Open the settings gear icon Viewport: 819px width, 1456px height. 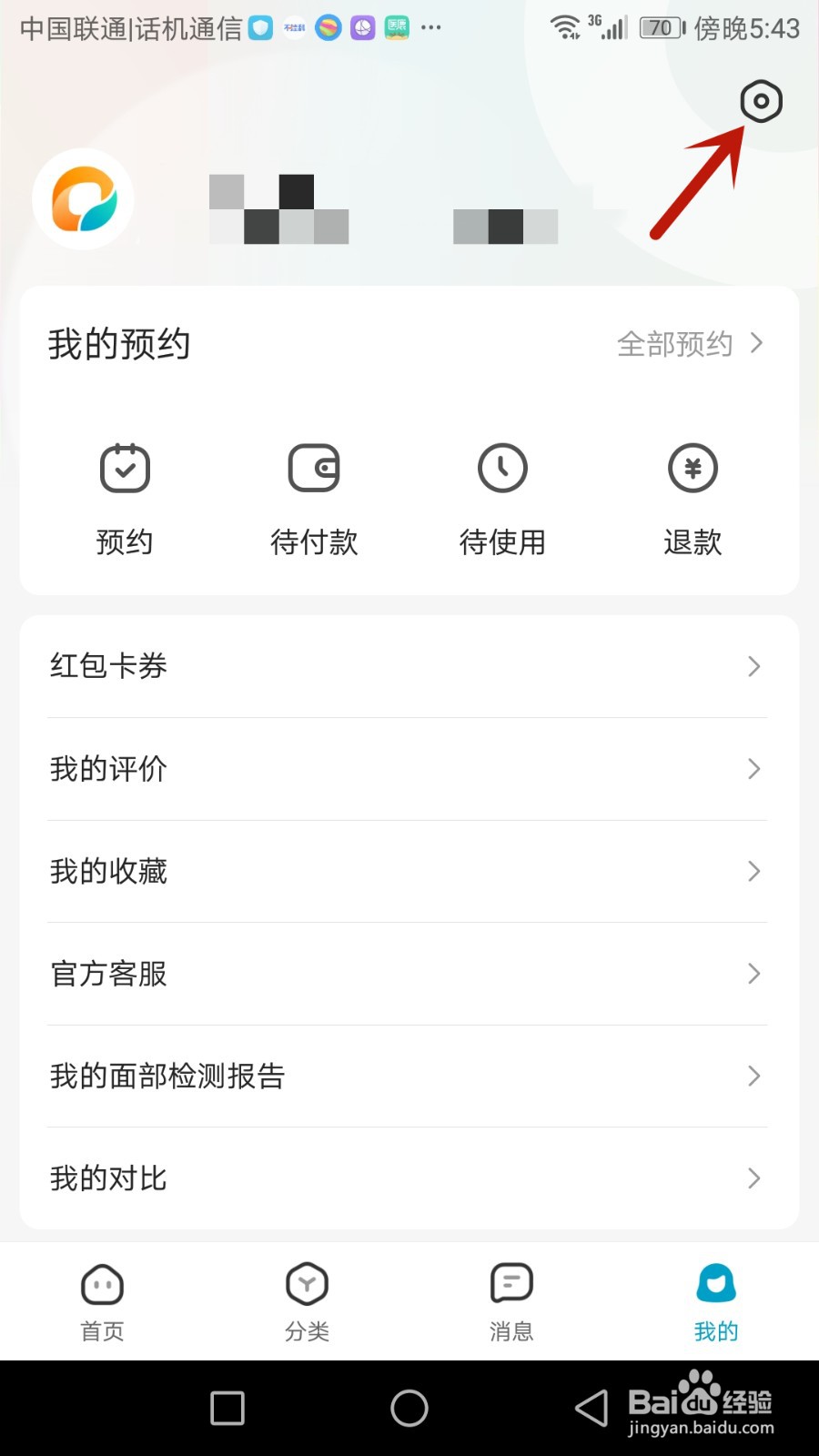[761, 101]
